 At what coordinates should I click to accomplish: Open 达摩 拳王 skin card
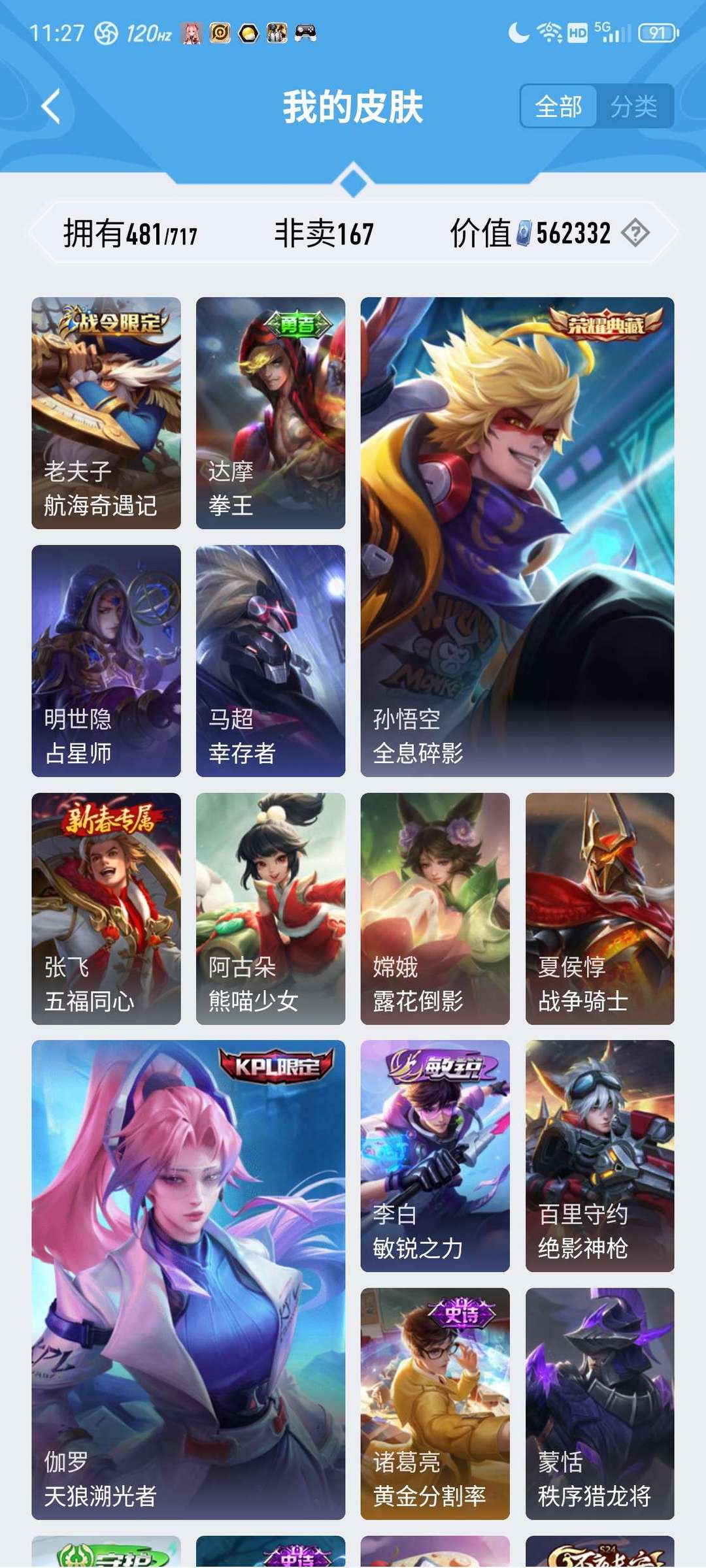pos(271,413)
